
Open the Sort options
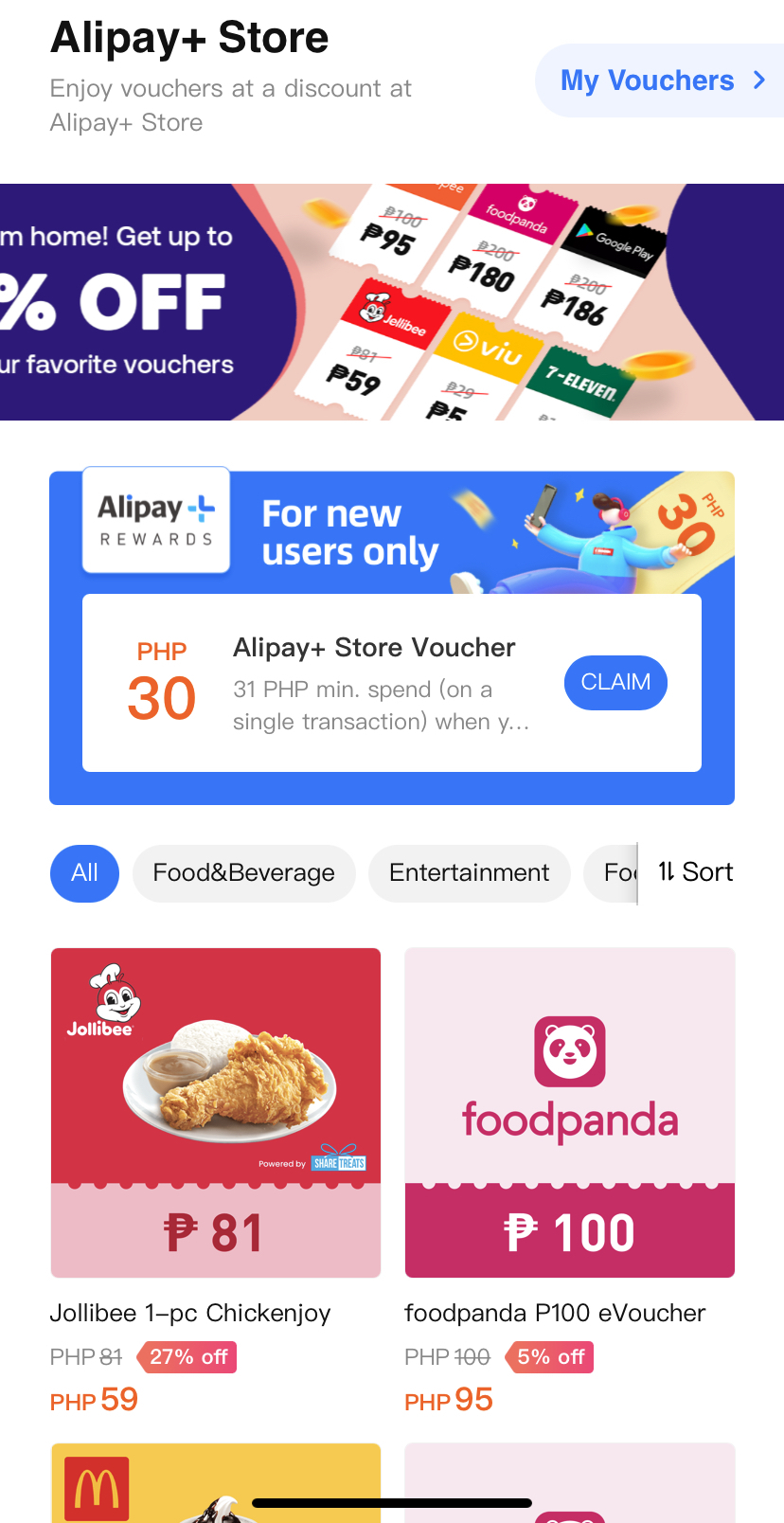tap(695, 872)
